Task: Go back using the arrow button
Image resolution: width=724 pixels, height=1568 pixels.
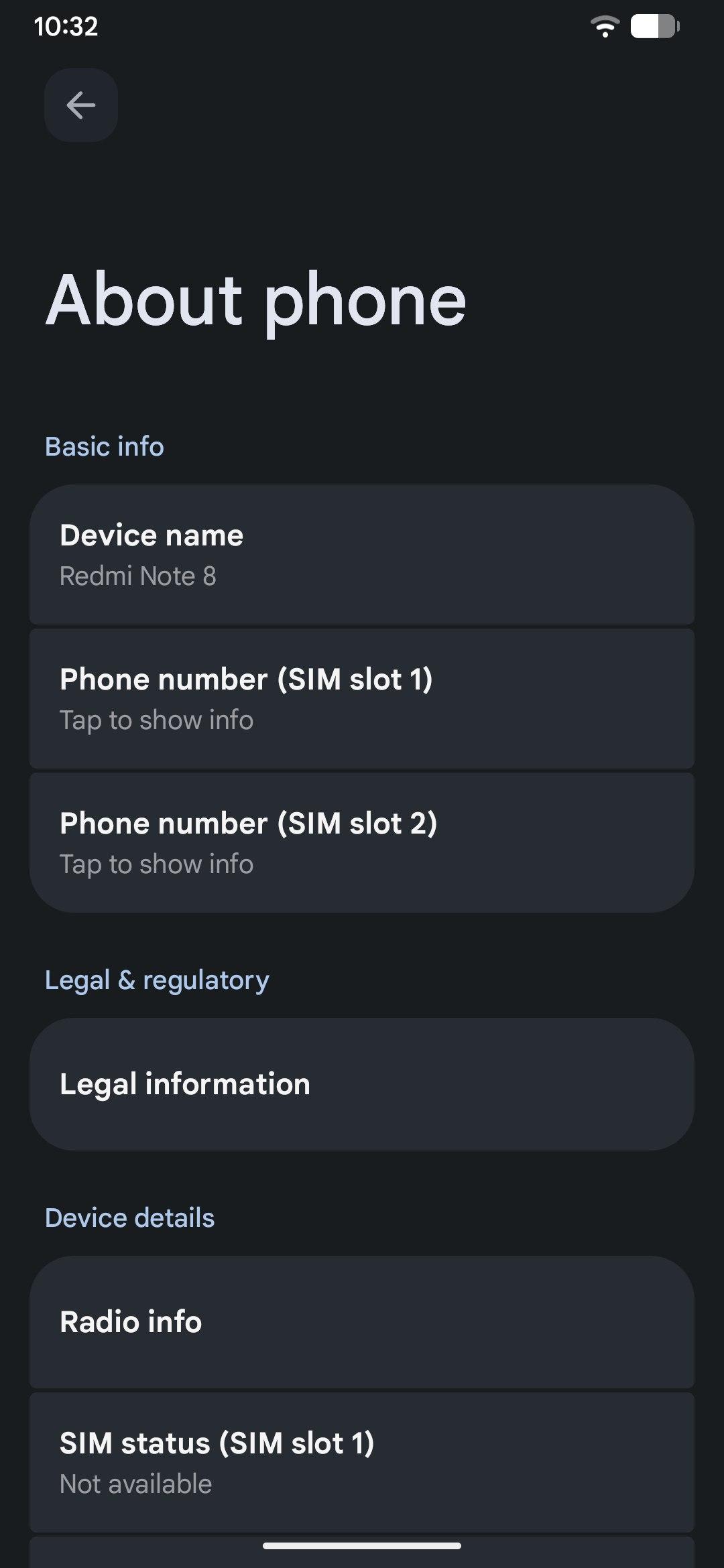Action: point(81,105)
